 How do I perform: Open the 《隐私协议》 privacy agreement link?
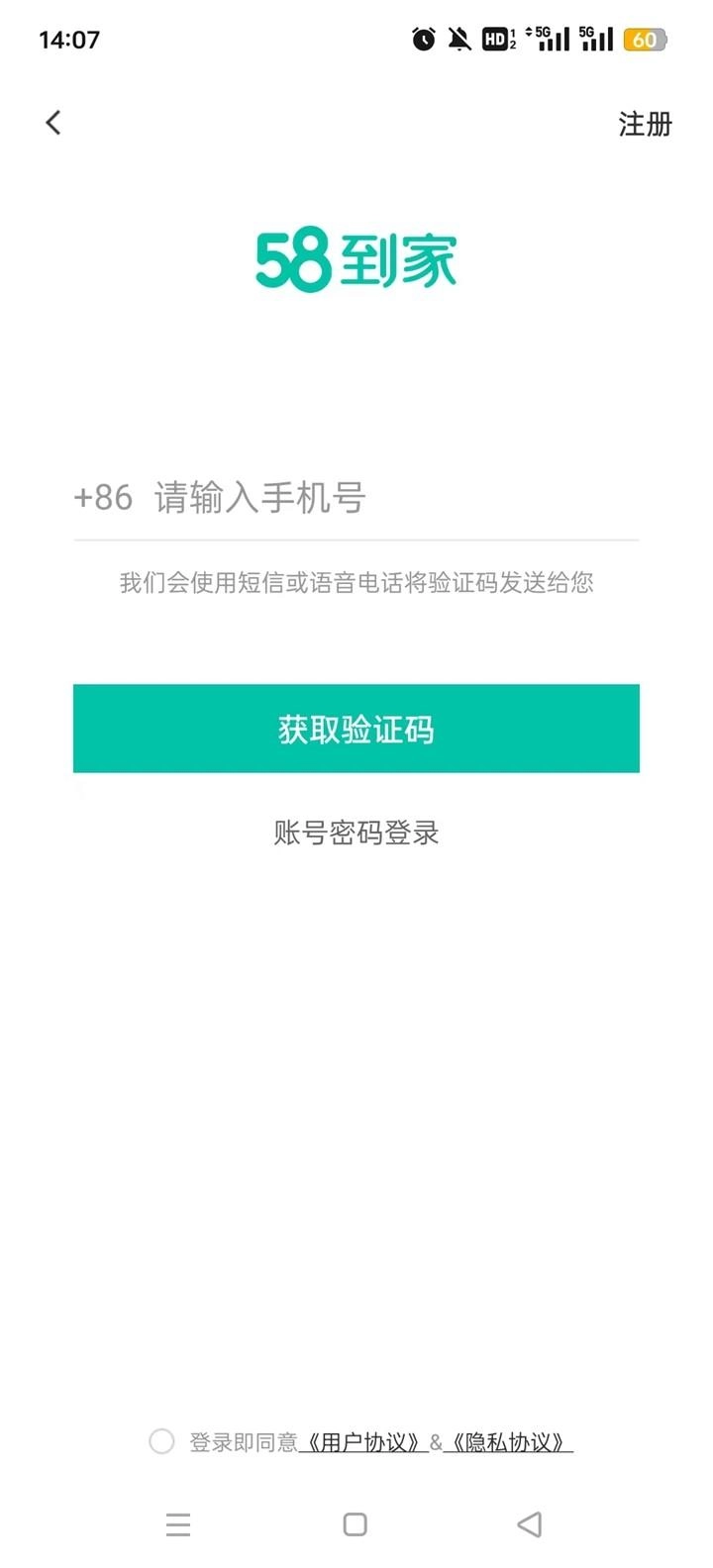(508, 1442)
